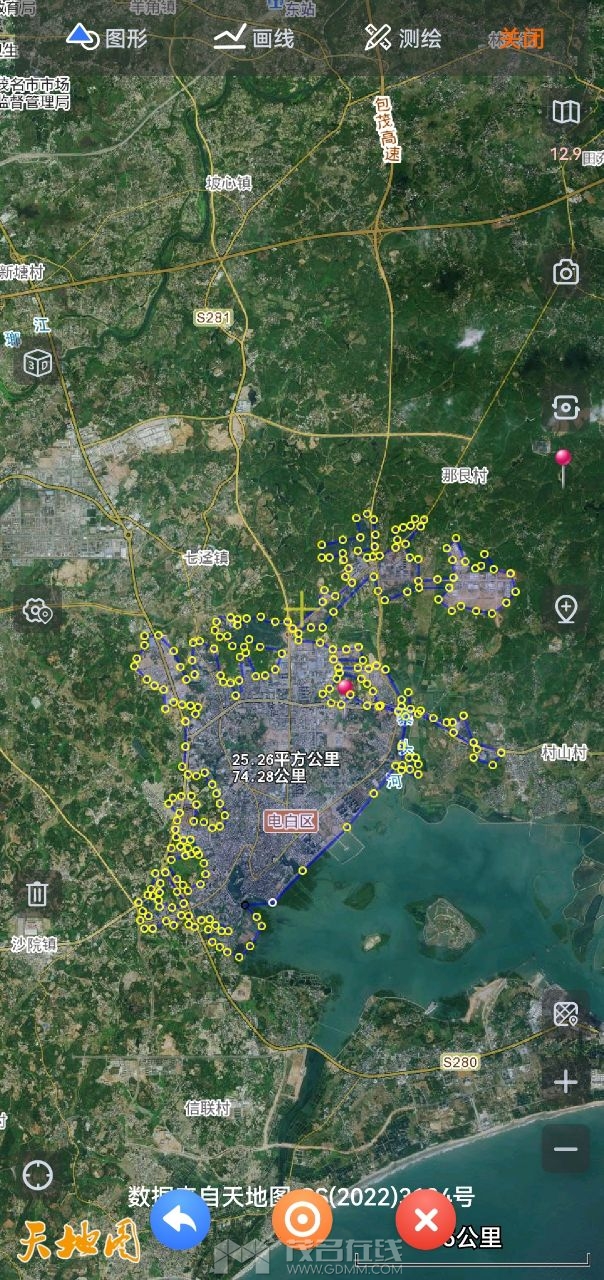Cancel the measurement with red X
Screen dimensions: 604x1280
coord(426,1219)
